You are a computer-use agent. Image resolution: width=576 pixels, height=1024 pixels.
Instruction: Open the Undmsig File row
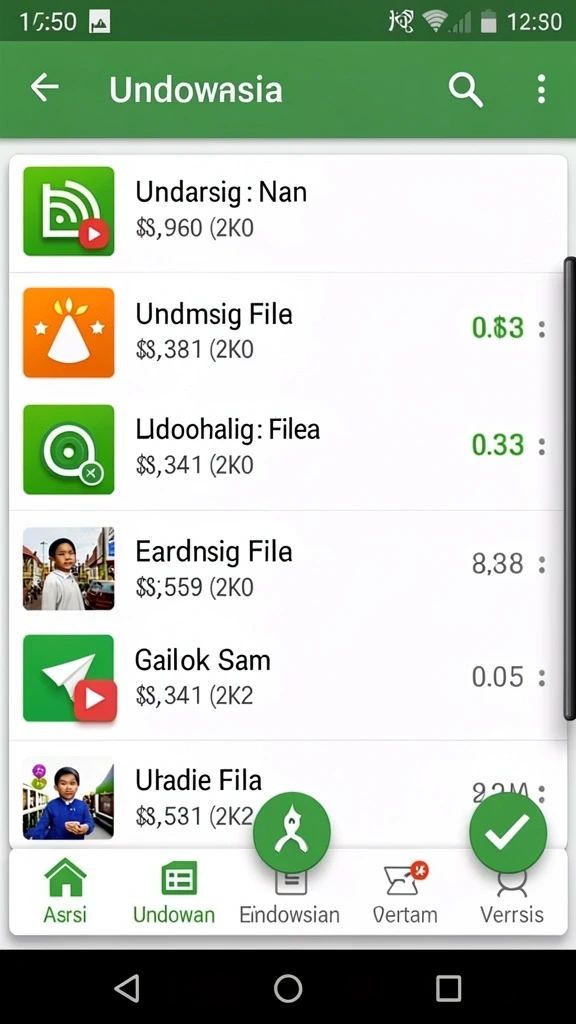coord(287,332)
